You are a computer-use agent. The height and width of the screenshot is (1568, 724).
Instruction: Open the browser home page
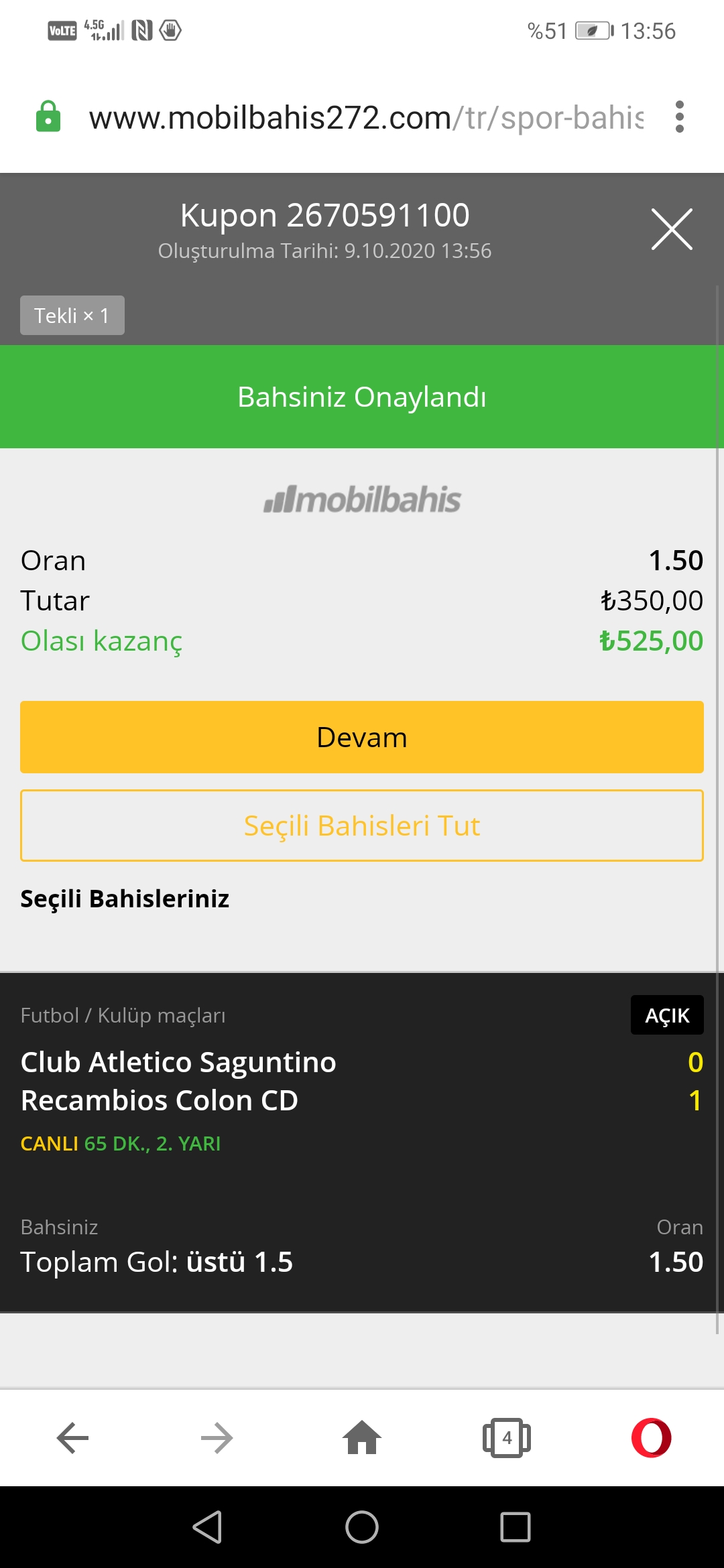(x=362, y=1437)
